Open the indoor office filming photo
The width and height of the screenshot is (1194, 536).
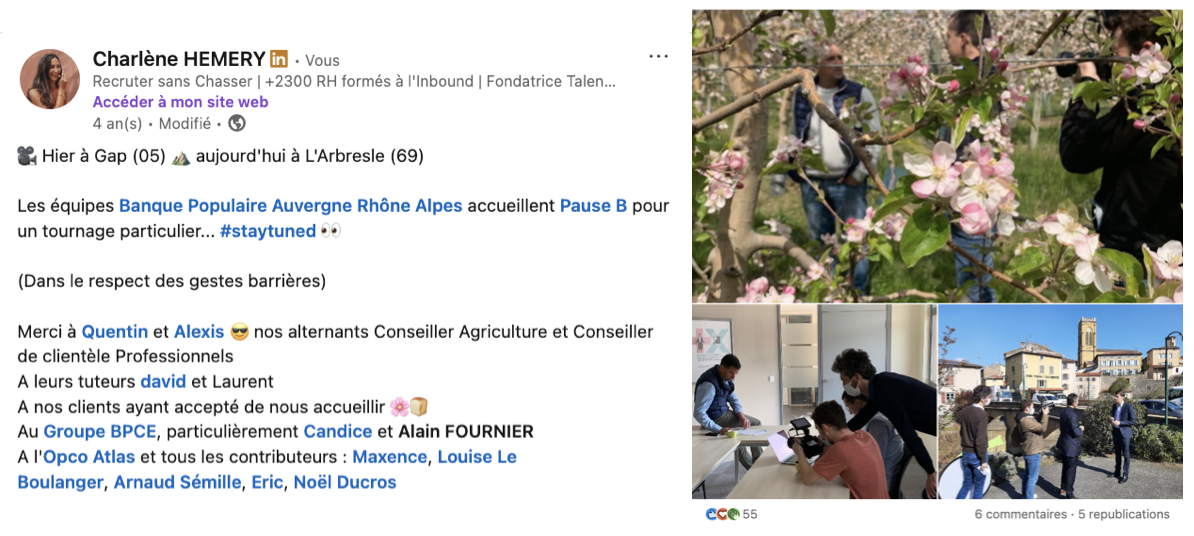(813, 401)
